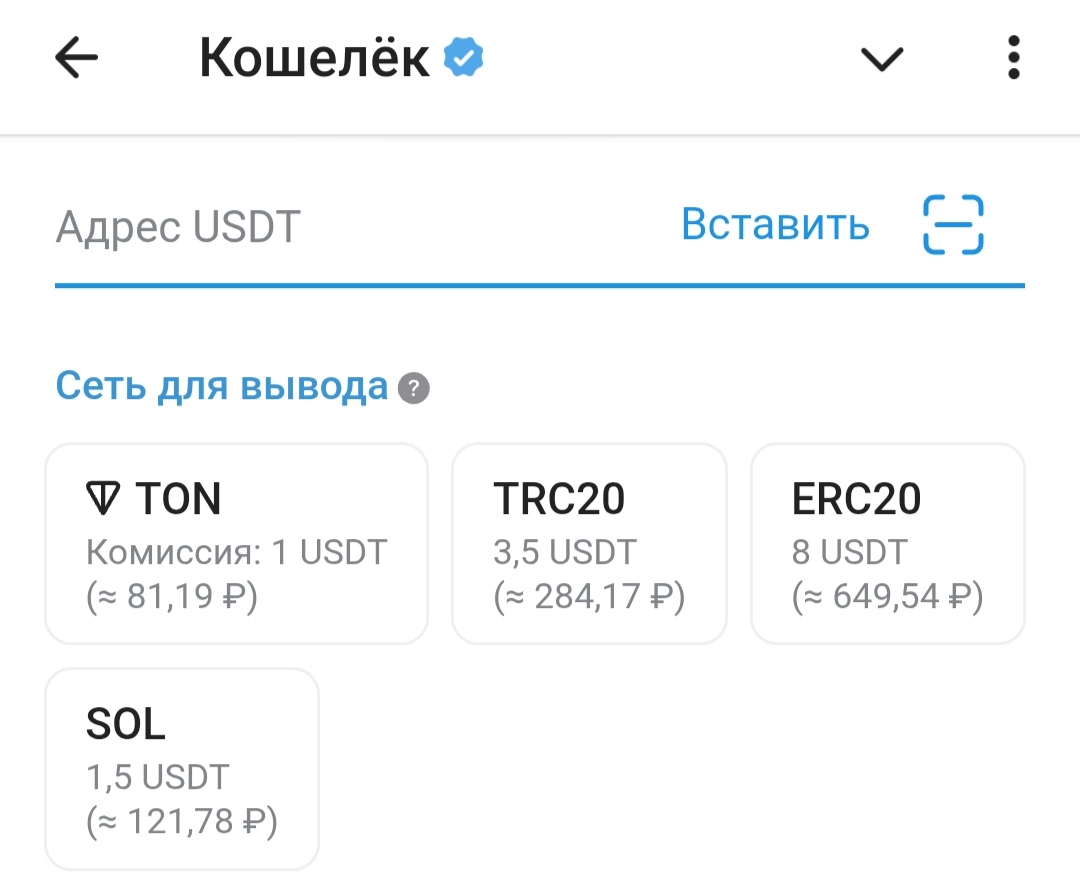Screen dimensions: 1080x894
Task: Focus the Адрес USDT address field
Action: pyautogui.click(x=350, y=228)
